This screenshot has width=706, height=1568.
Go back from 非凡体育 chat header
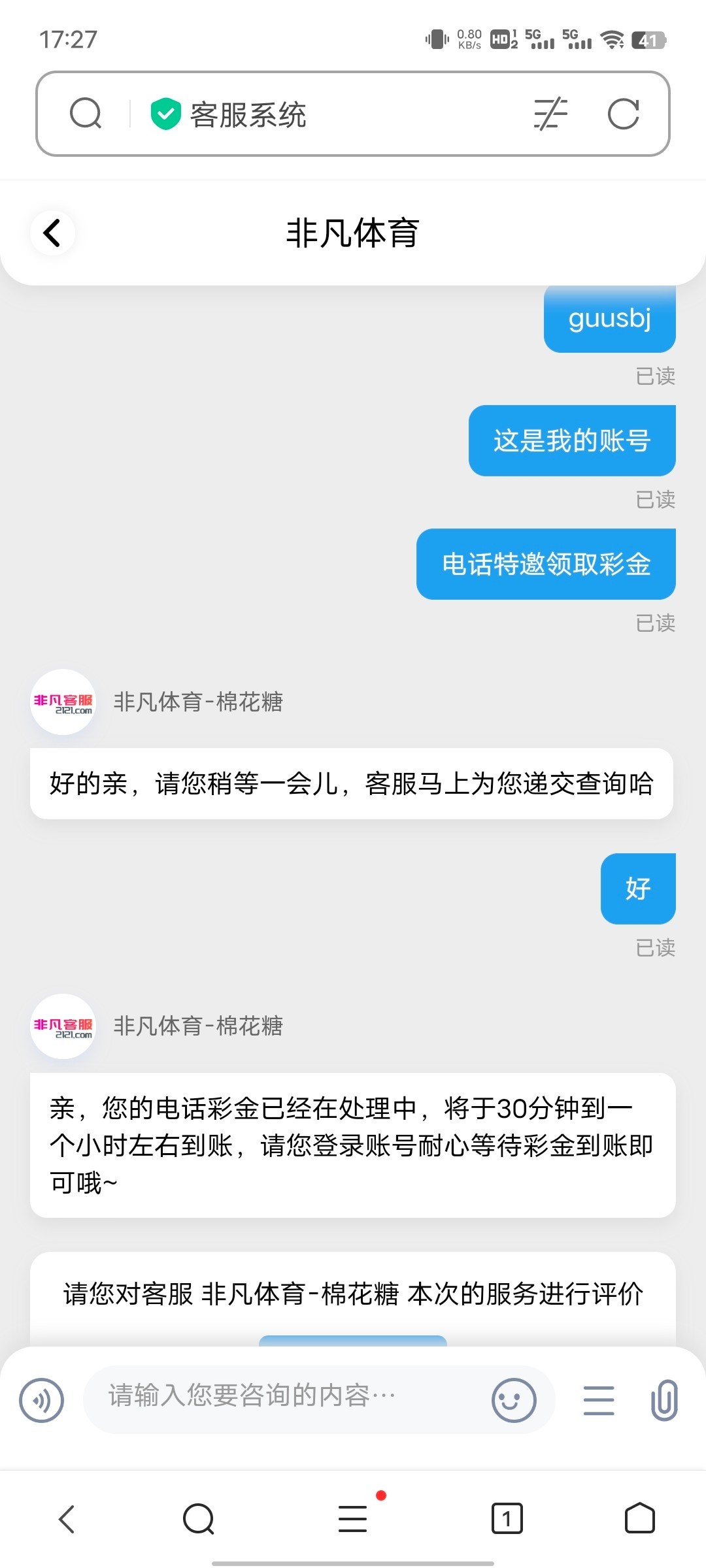[52, 233]
